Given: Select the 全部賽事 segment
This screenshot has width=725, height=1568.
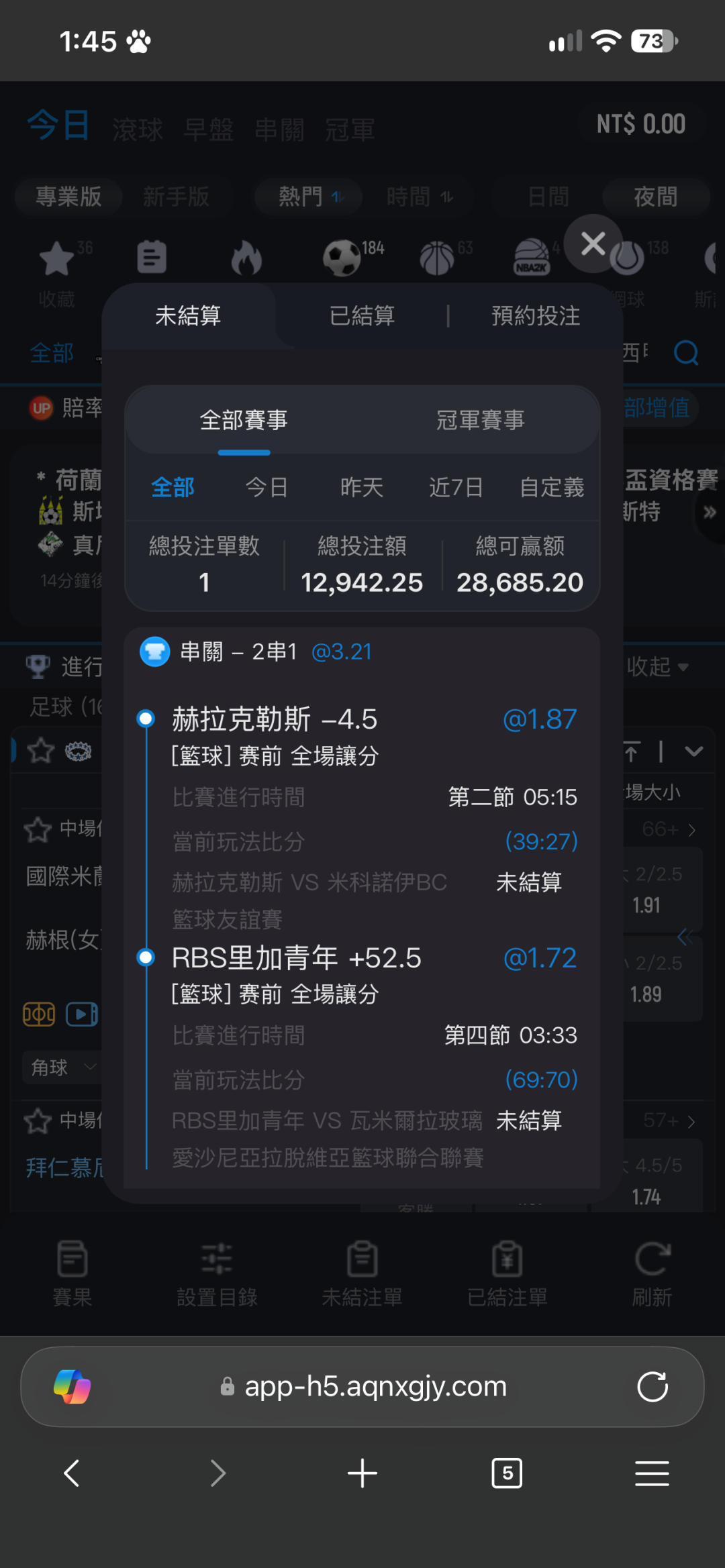Looking at the screenshot, I should [x=244, y=421].
